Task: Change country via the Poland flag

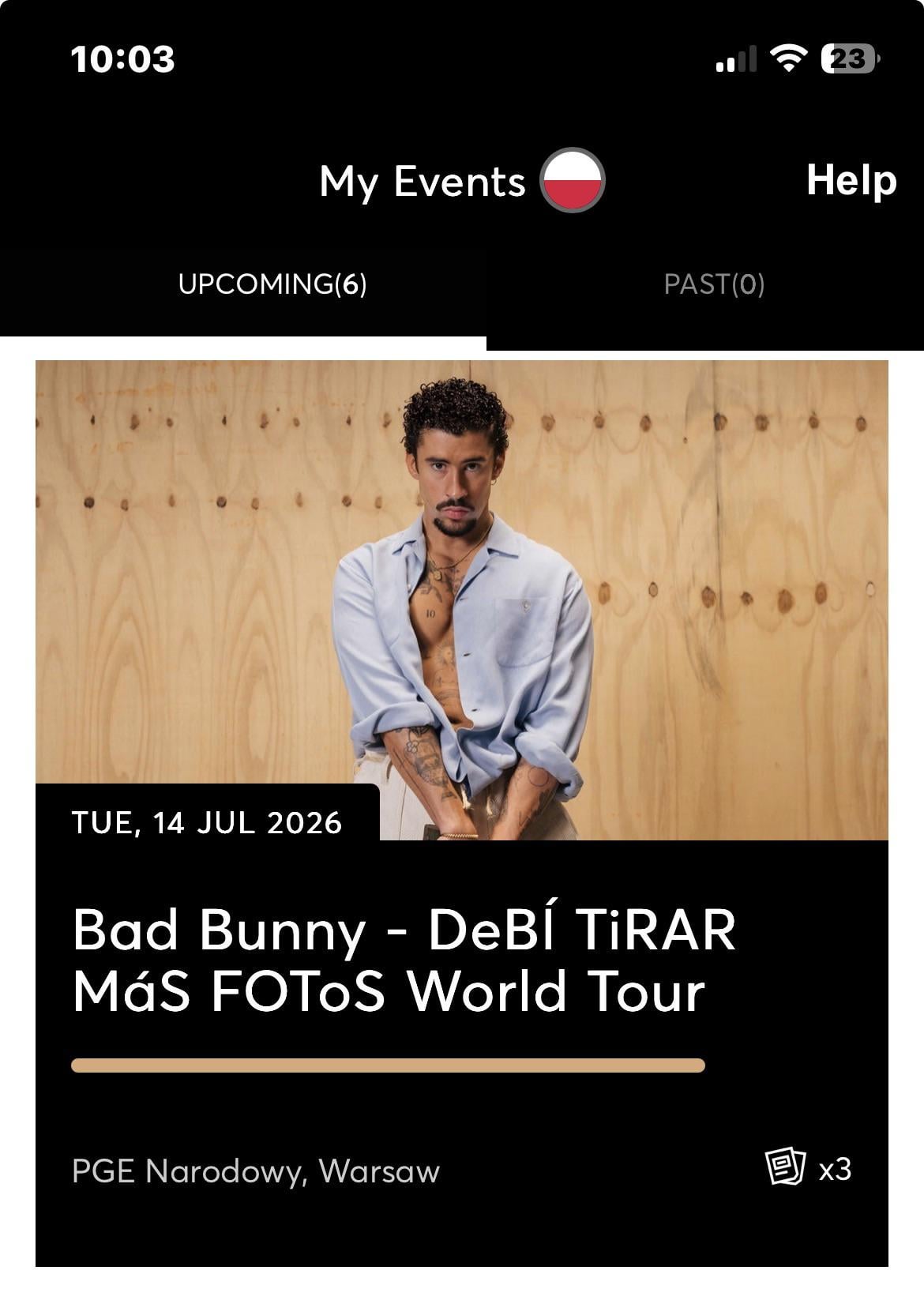Action: point(573,180)
